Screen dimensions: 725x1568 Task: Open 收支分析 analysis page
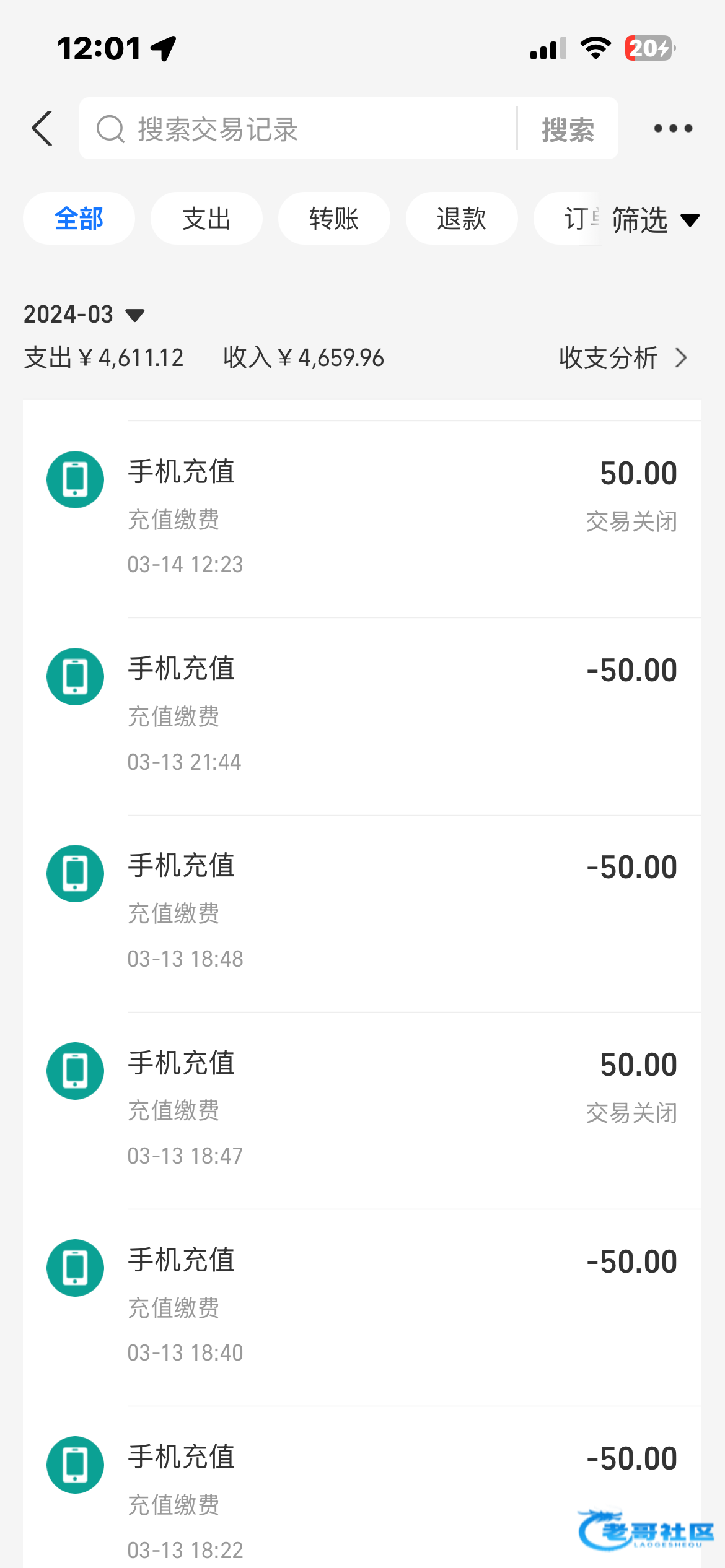click(622, 358)
